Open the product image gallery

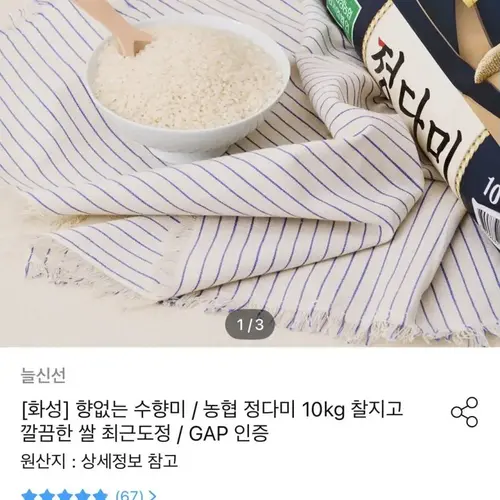(x=250, y=173)
